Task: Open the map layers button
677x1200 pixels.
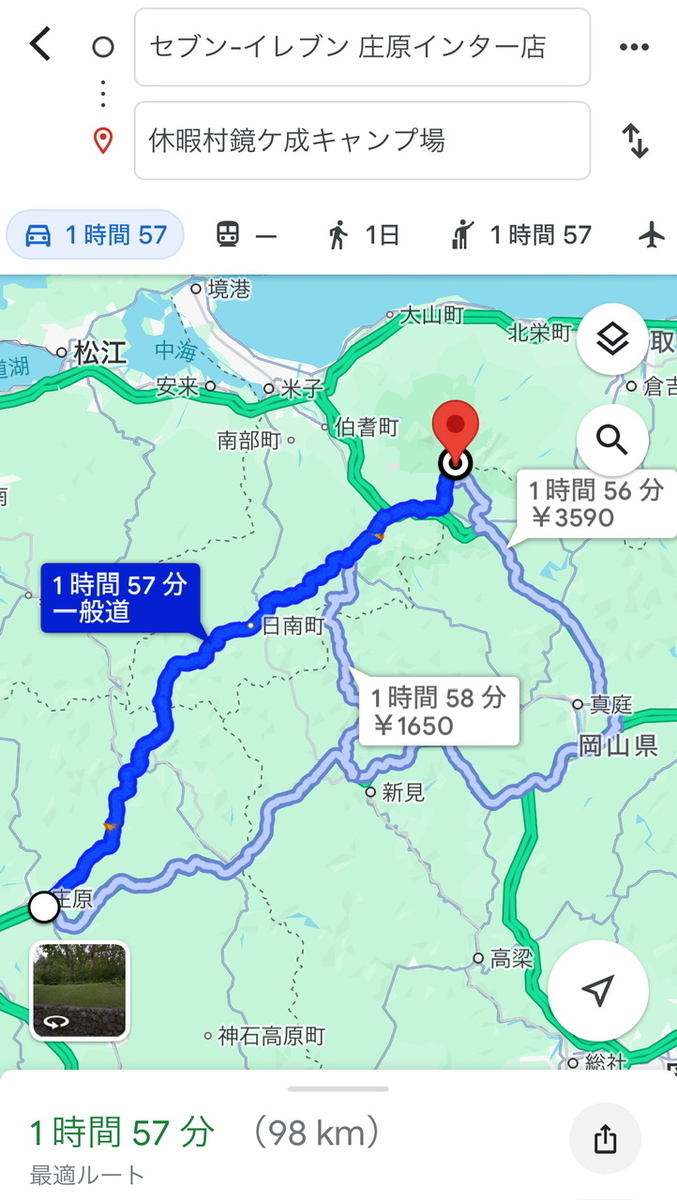Action: [x=612, y=340]
